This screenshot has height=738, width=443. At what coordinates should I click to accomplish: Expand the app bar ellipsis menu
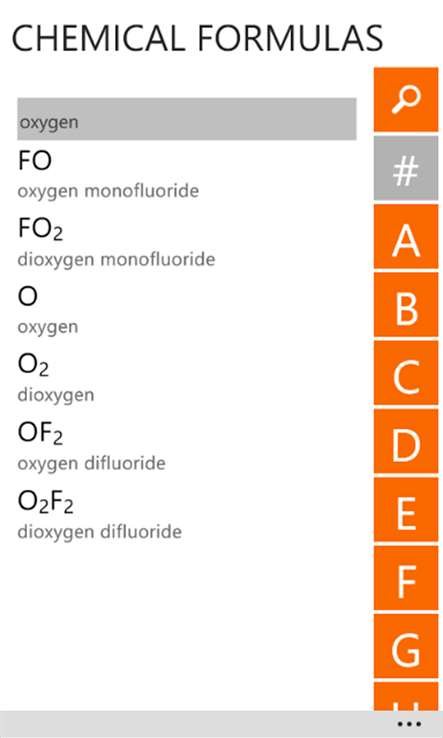(x=409, y=723)
